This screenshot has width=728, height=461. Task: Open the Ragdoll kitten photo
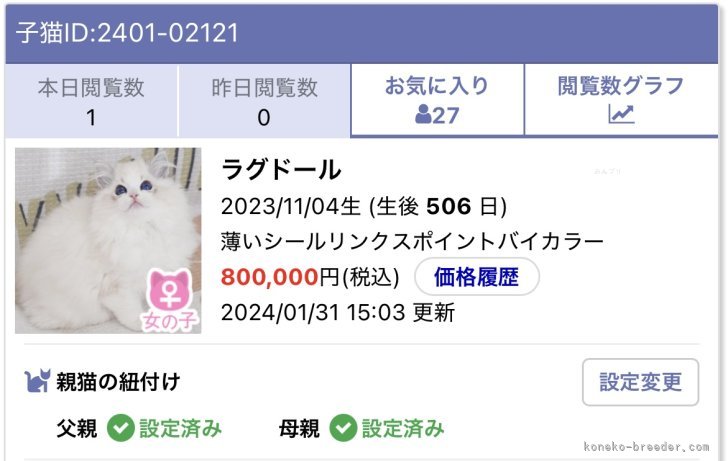108,240
